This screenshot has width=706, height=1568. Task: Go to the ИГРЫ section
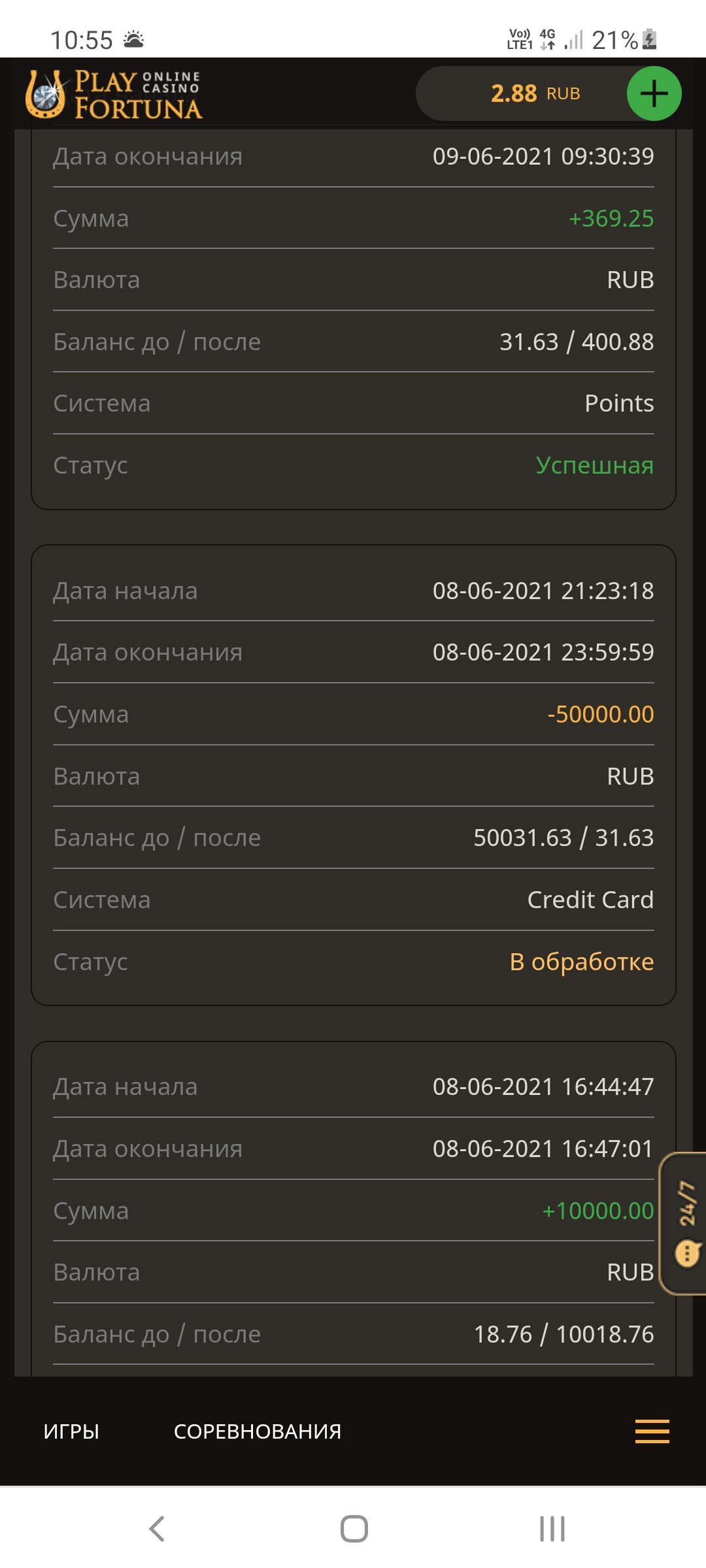pos(71,1431)
